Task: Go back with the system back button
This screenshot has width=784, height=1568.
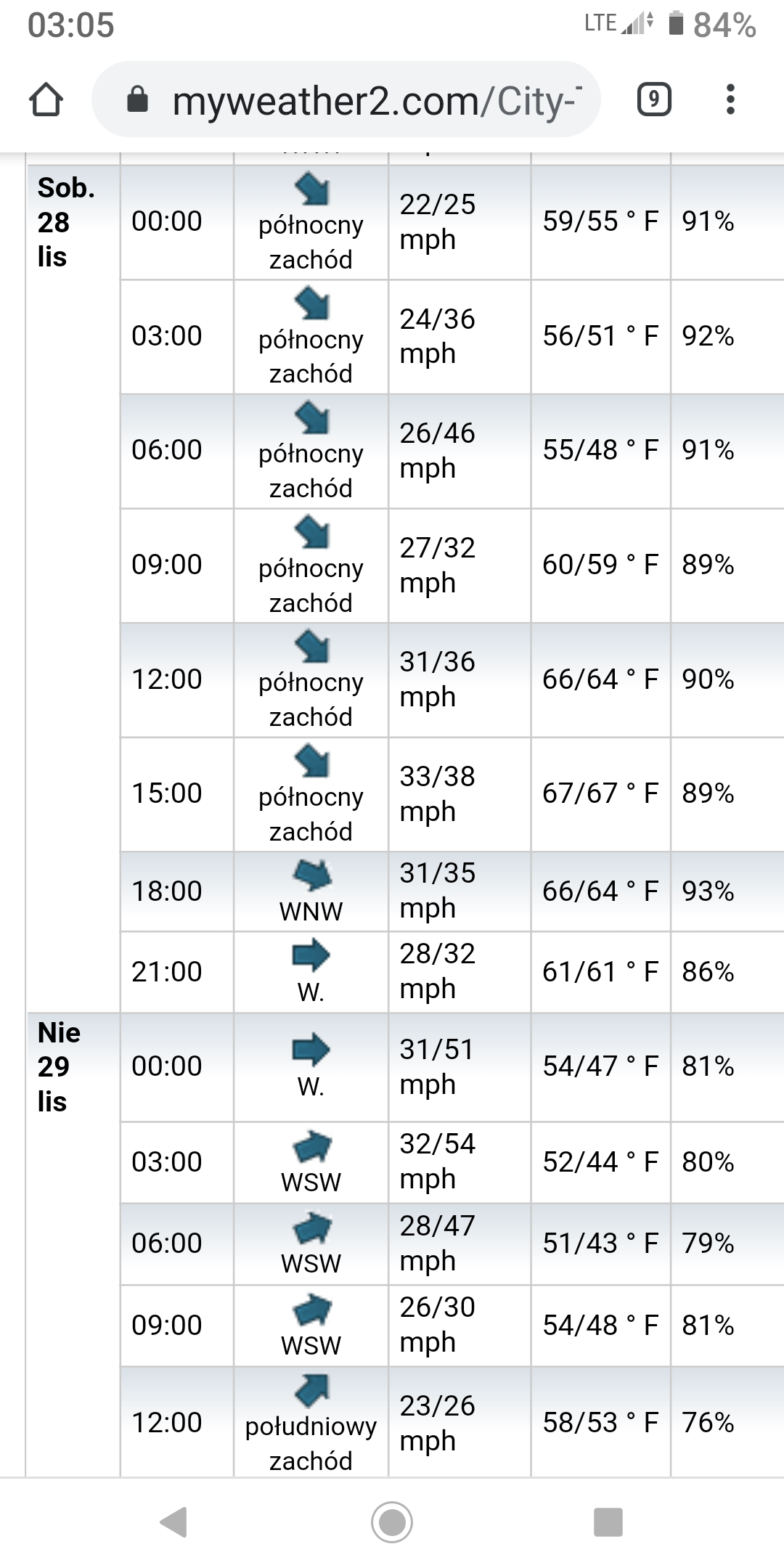Action: tap(174, 1522)
